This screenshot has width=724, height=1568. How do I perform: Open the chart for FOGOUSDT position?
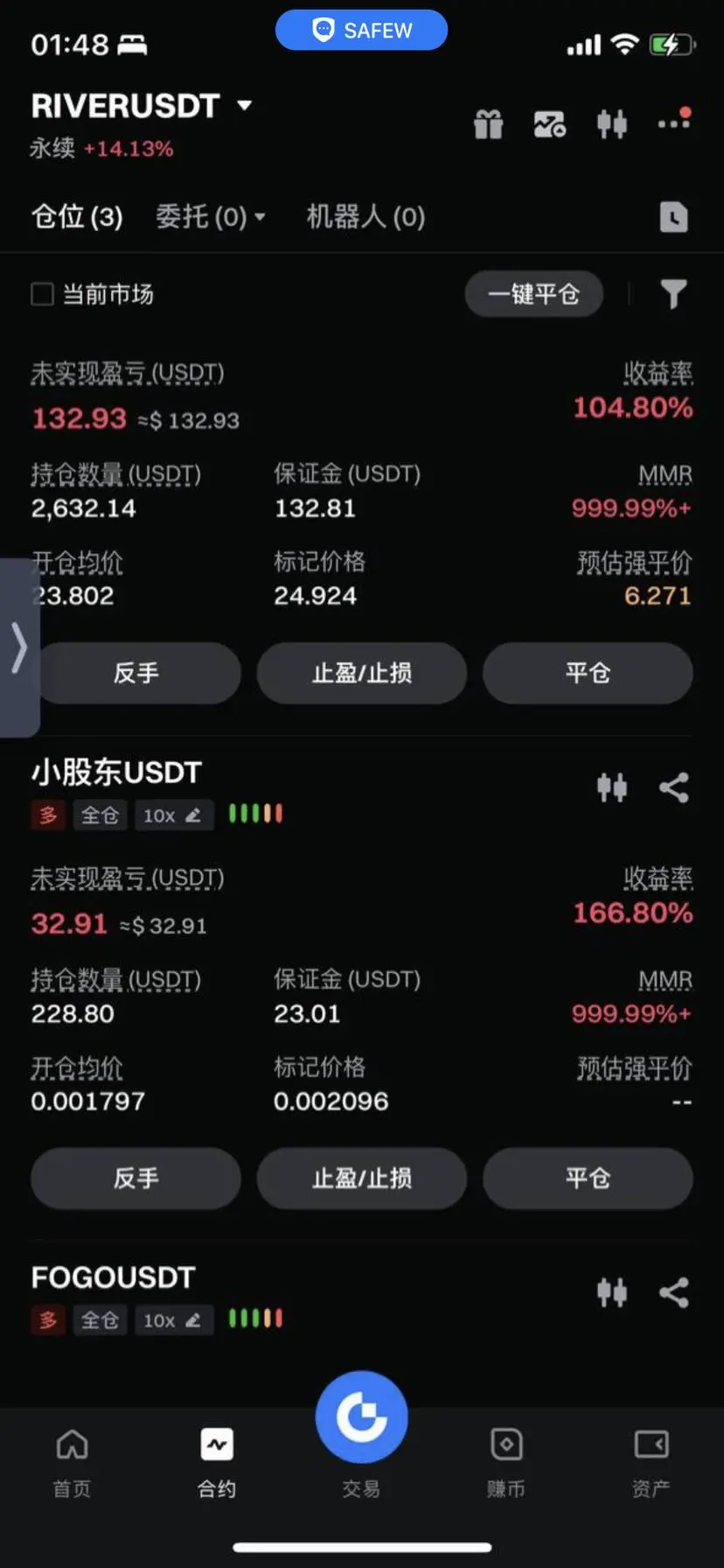pyautogui.click(x=612, y=1292)
